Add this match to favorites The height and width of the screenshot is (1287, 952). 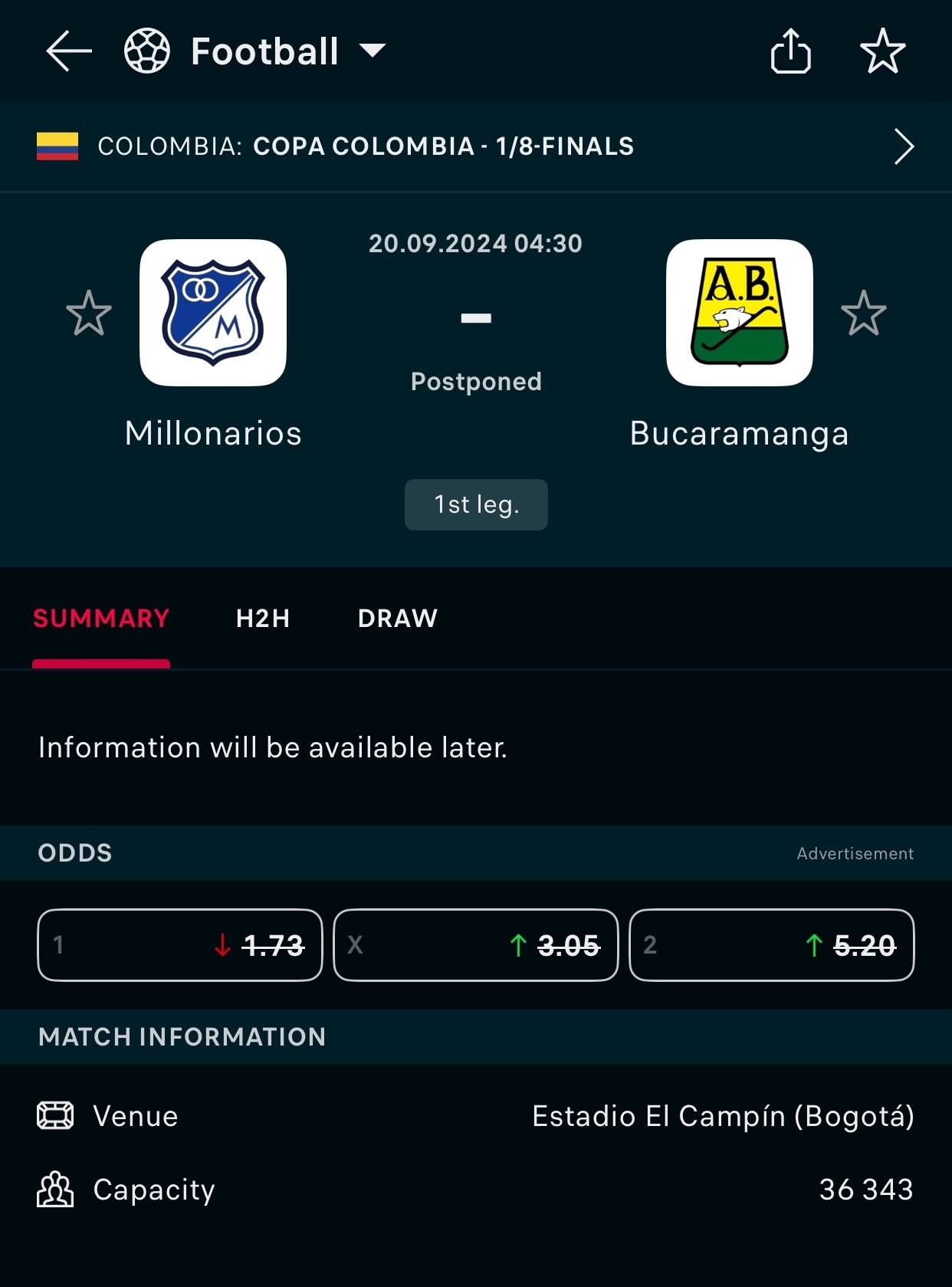pos(882,51)
